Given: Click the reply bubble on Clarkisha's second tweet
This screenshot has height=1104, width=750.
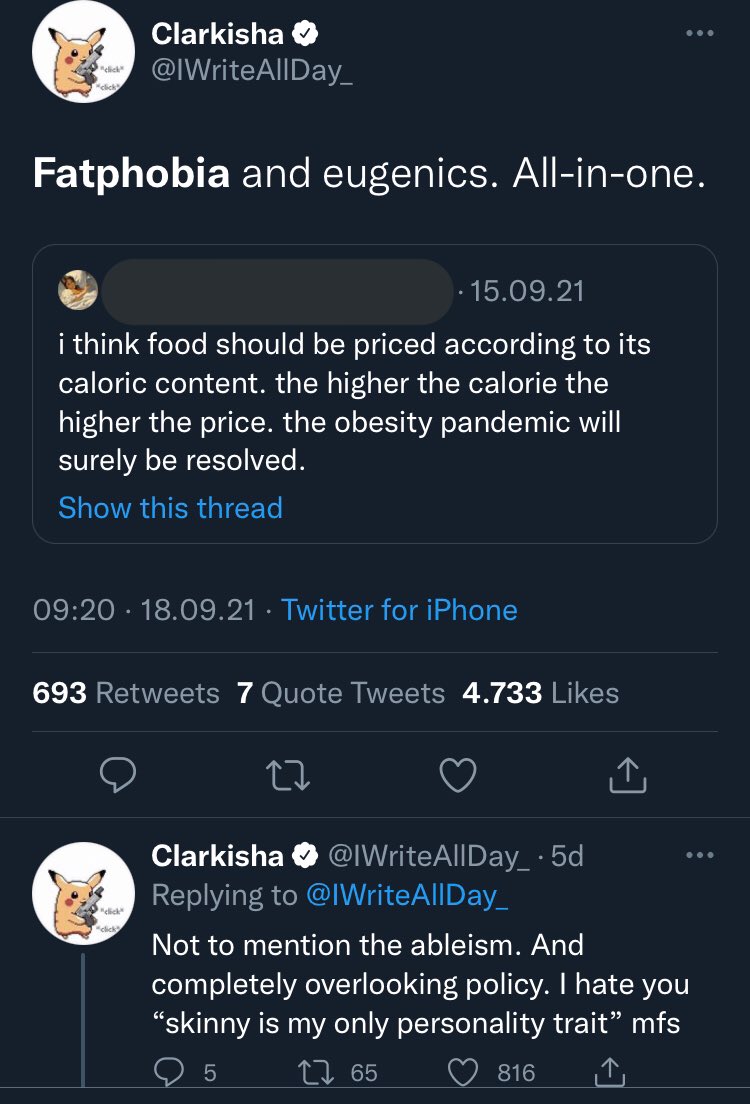Looking at the screenshot, I should [x=170, y=1069].
